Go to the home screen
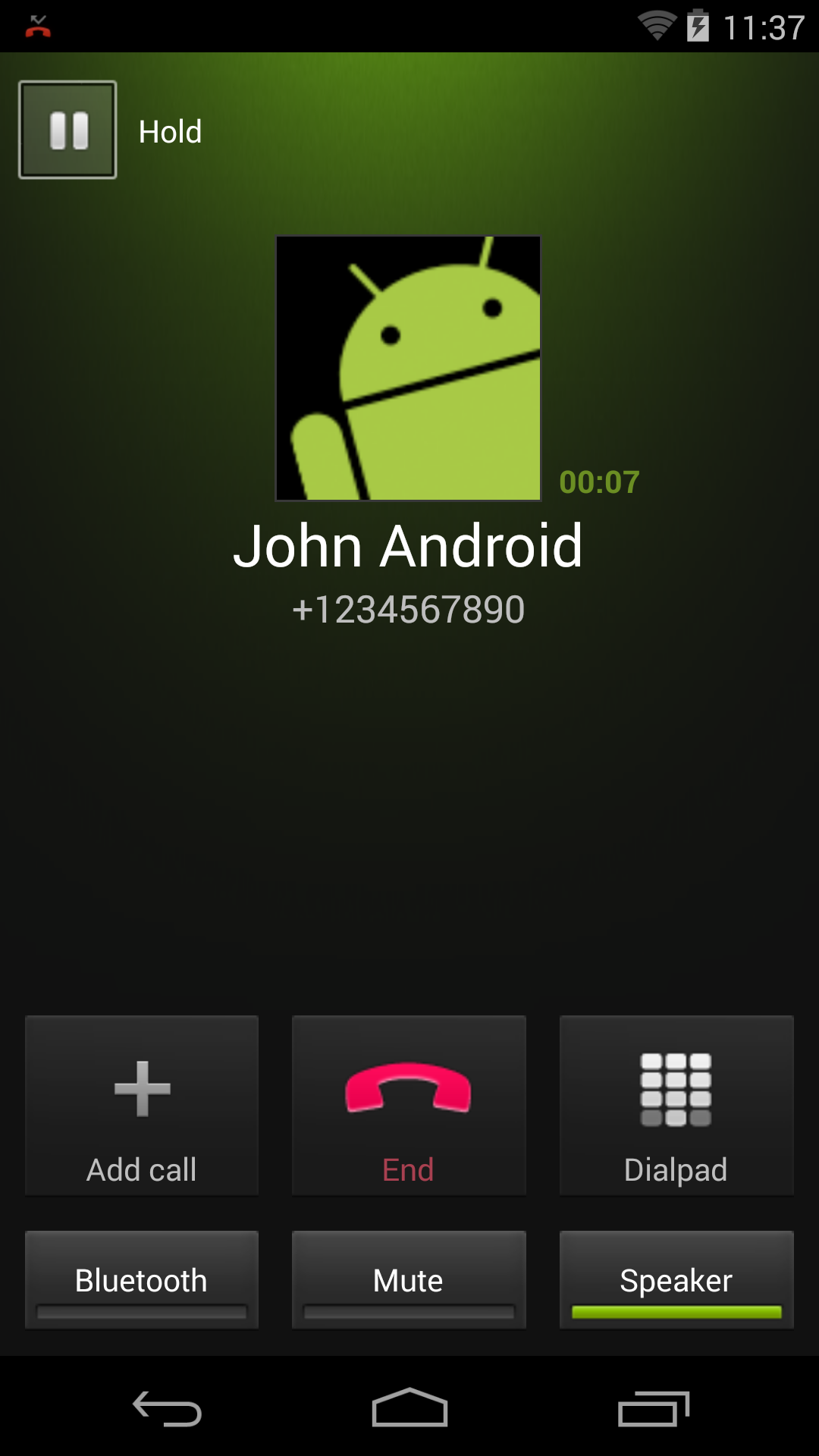This screenshot has width=819, height=1456. tap(409, 1408)
